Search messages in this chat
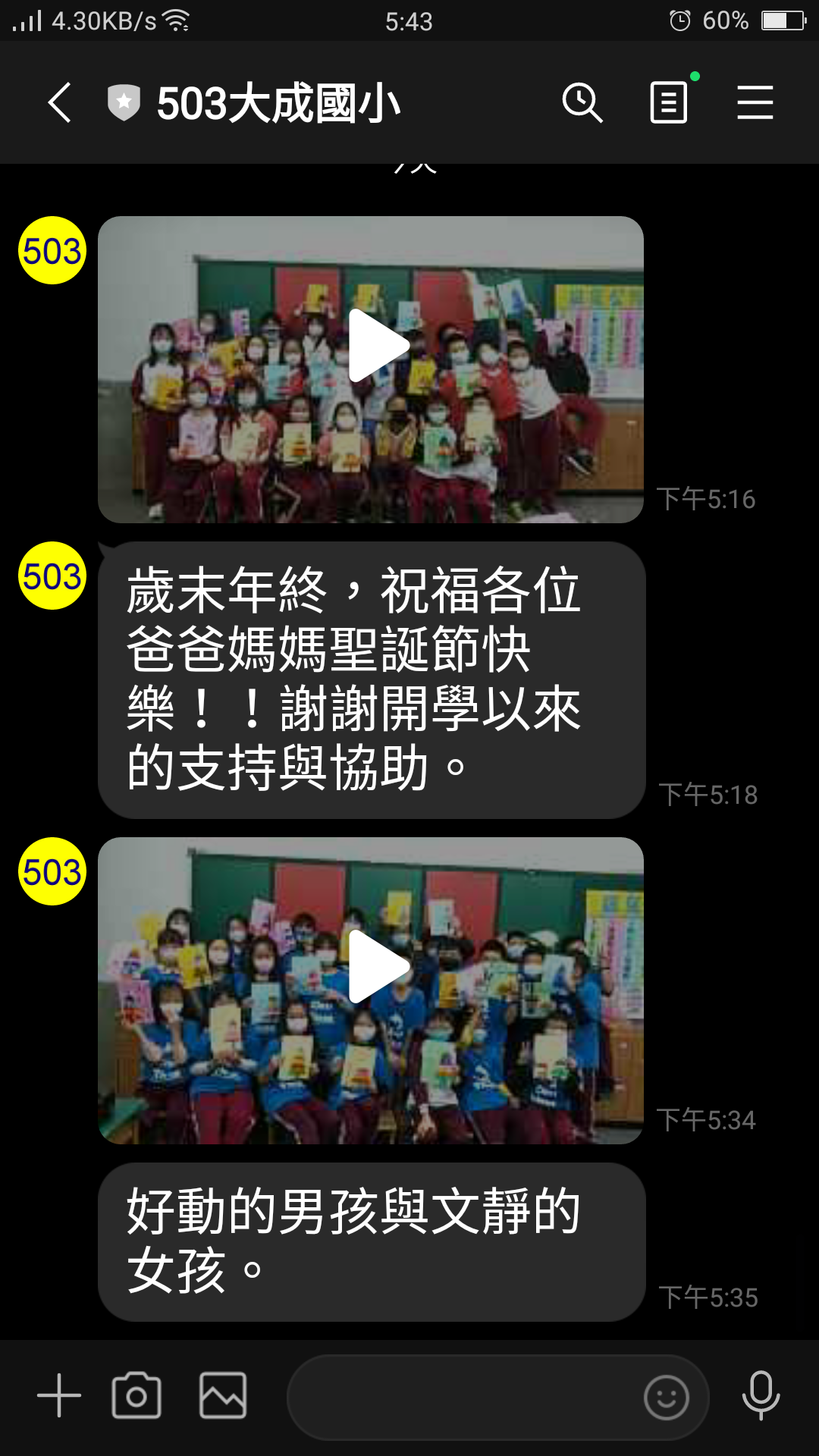Screen dimensions: 819x1456 pos(582,102)
